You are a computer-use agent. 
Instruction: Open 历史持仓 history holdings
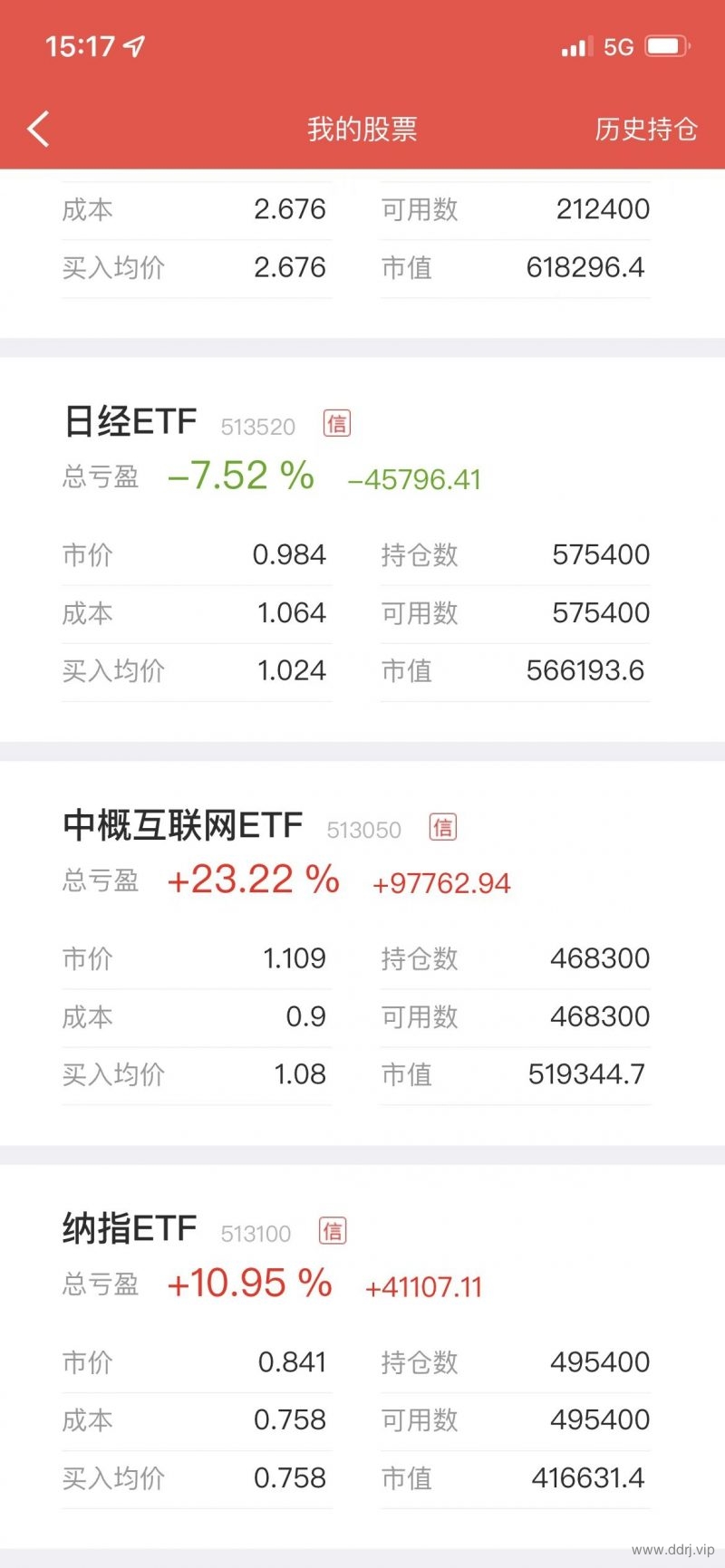[x=646, y=130]
